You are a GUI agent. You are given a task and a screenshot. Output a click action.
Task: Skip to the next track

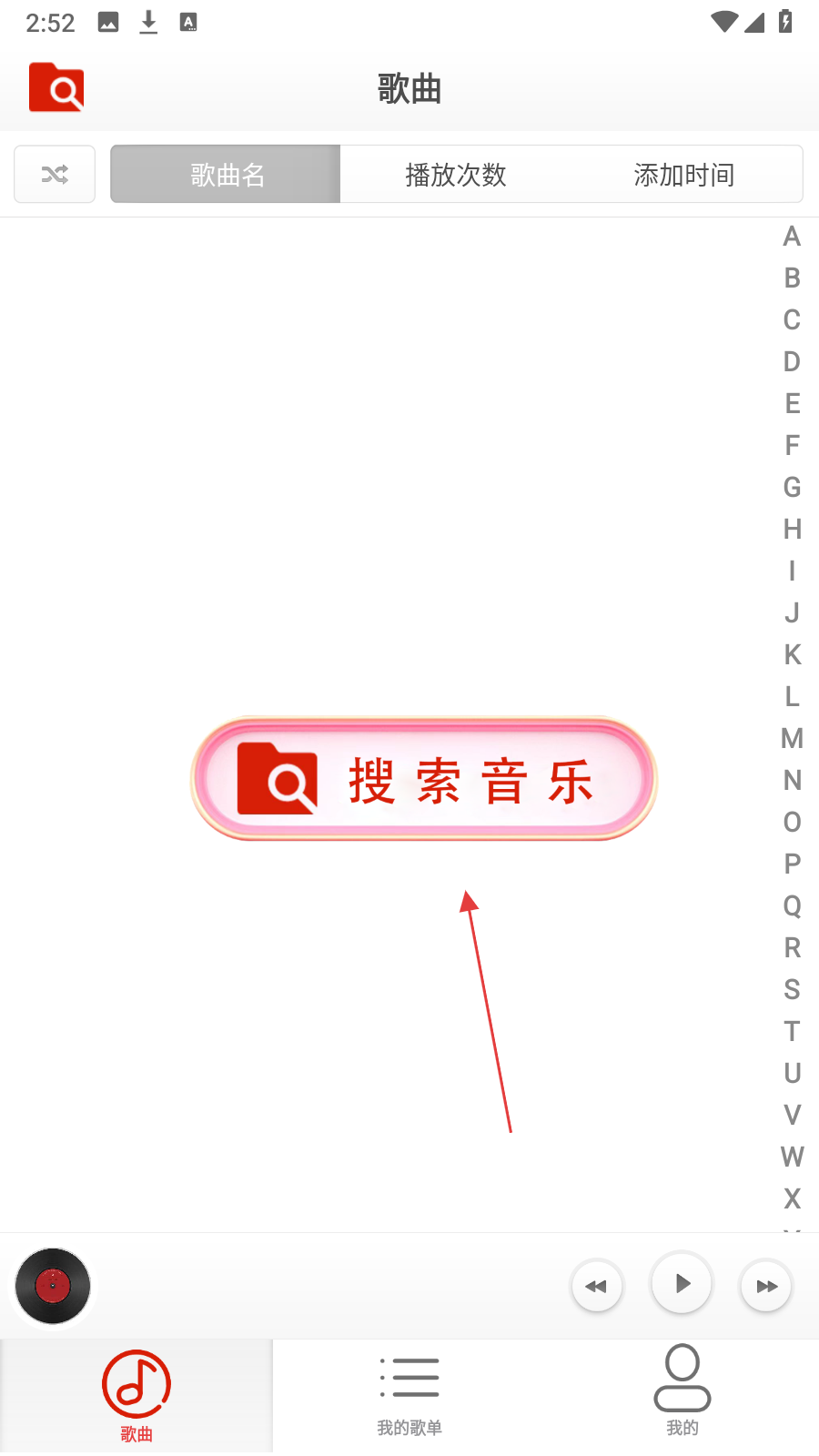pyautogui.click(x=766, y=1286)
